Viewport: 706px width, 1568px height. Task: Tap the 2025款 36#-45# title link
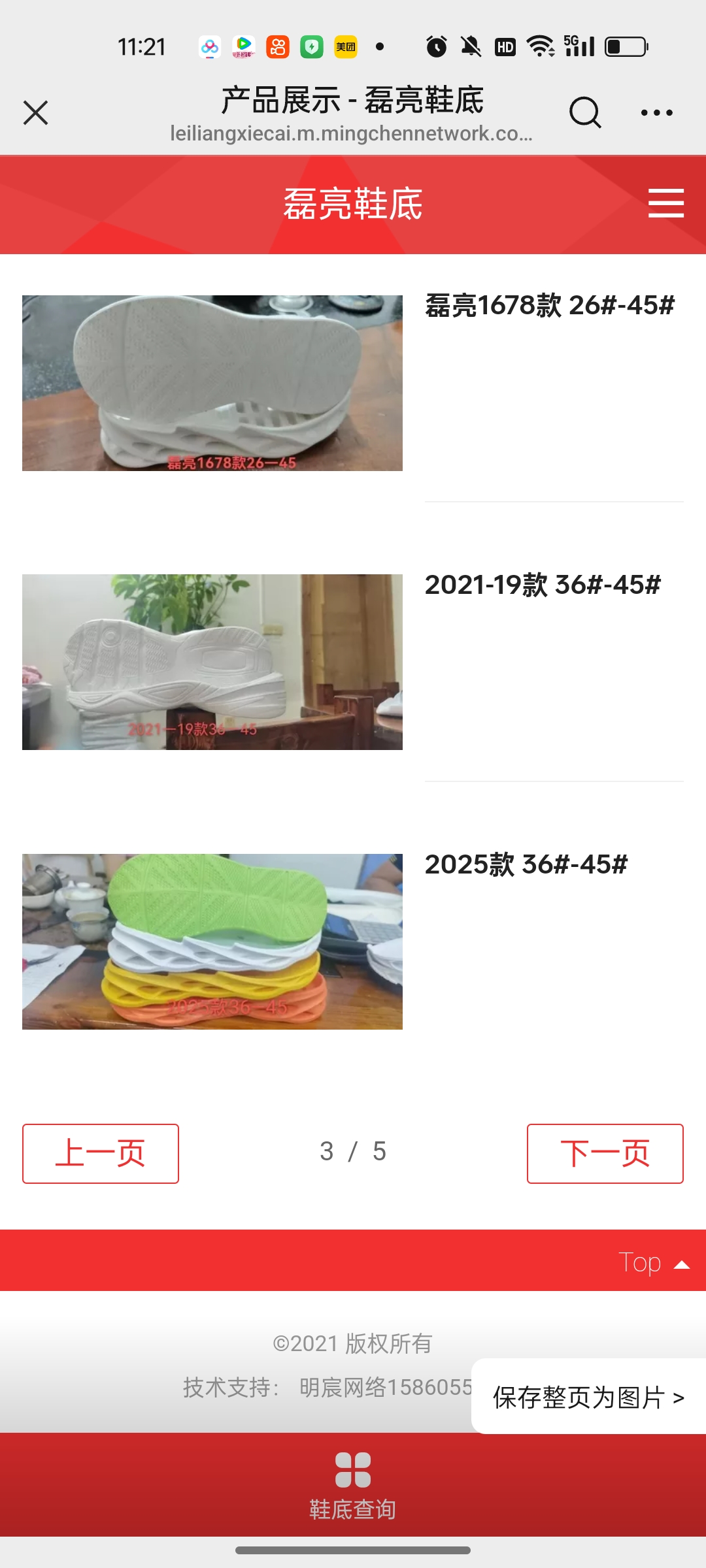526,864
